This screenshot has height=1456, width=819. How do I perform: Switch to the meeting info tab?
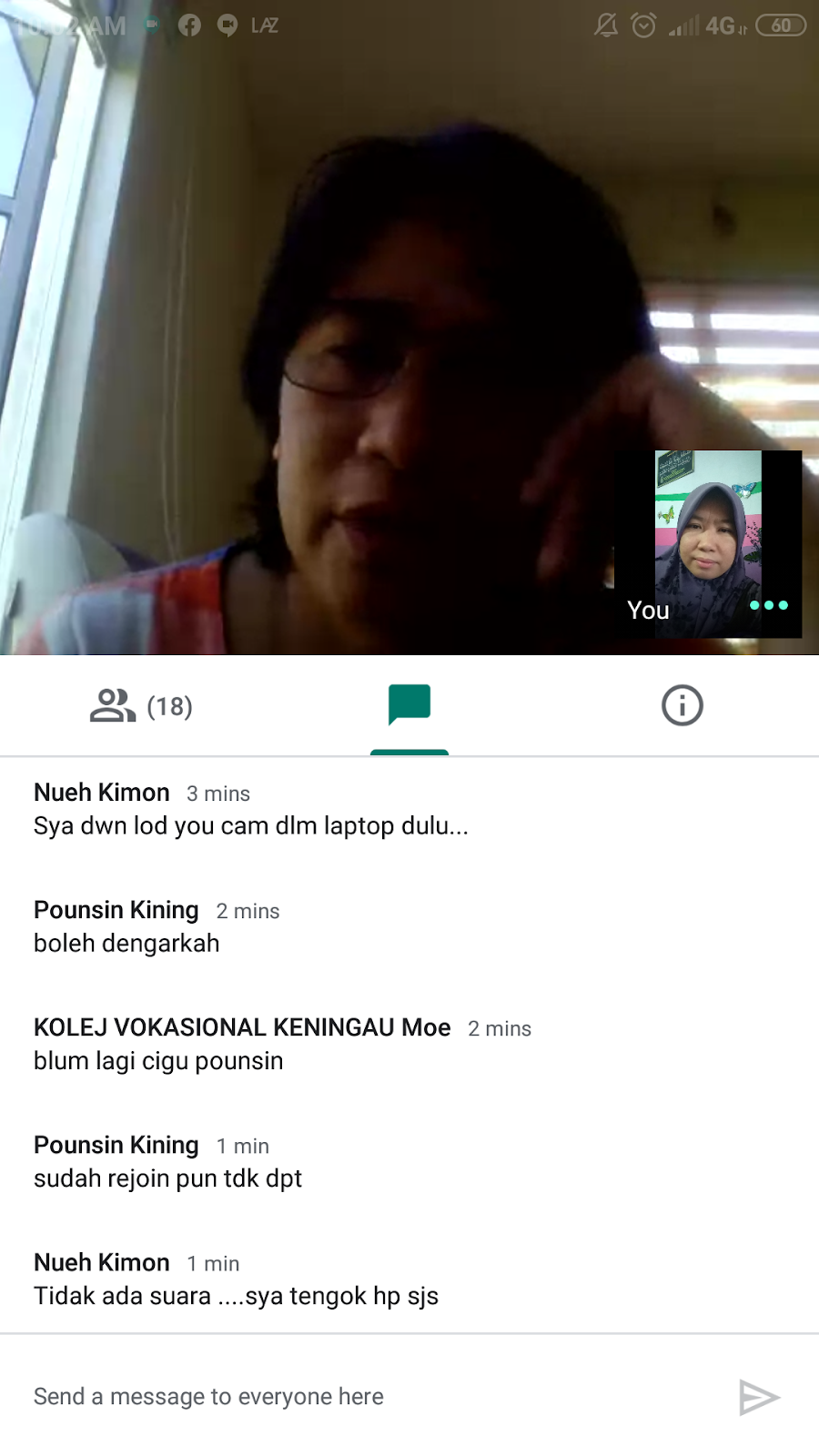(682, 705)
